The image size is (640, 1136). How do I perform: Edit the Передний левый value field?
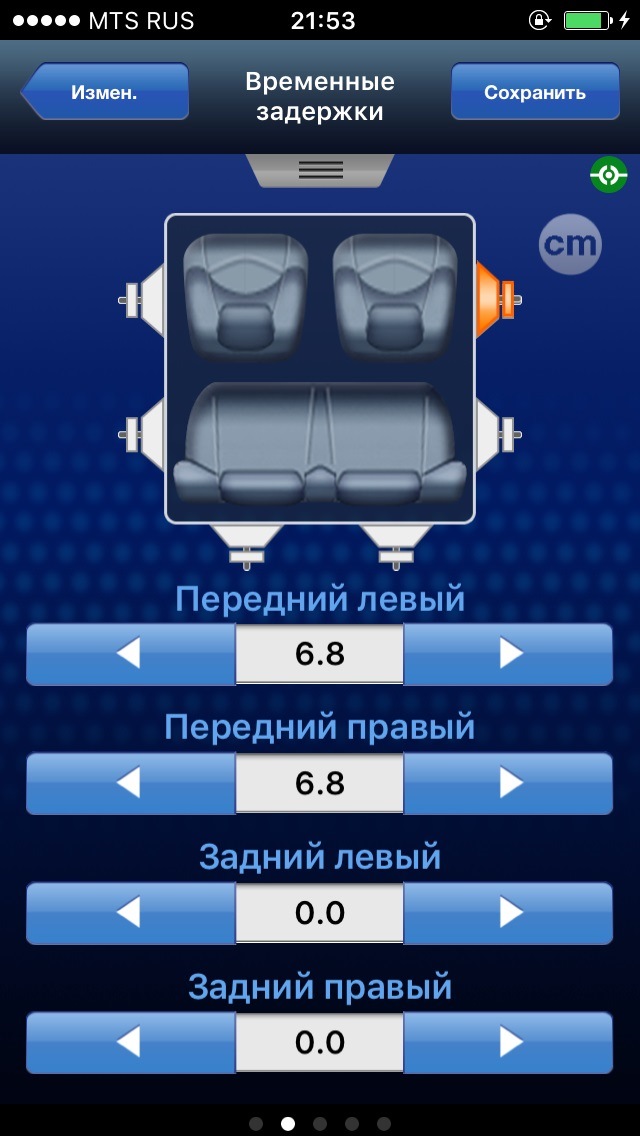pos(320,654)
